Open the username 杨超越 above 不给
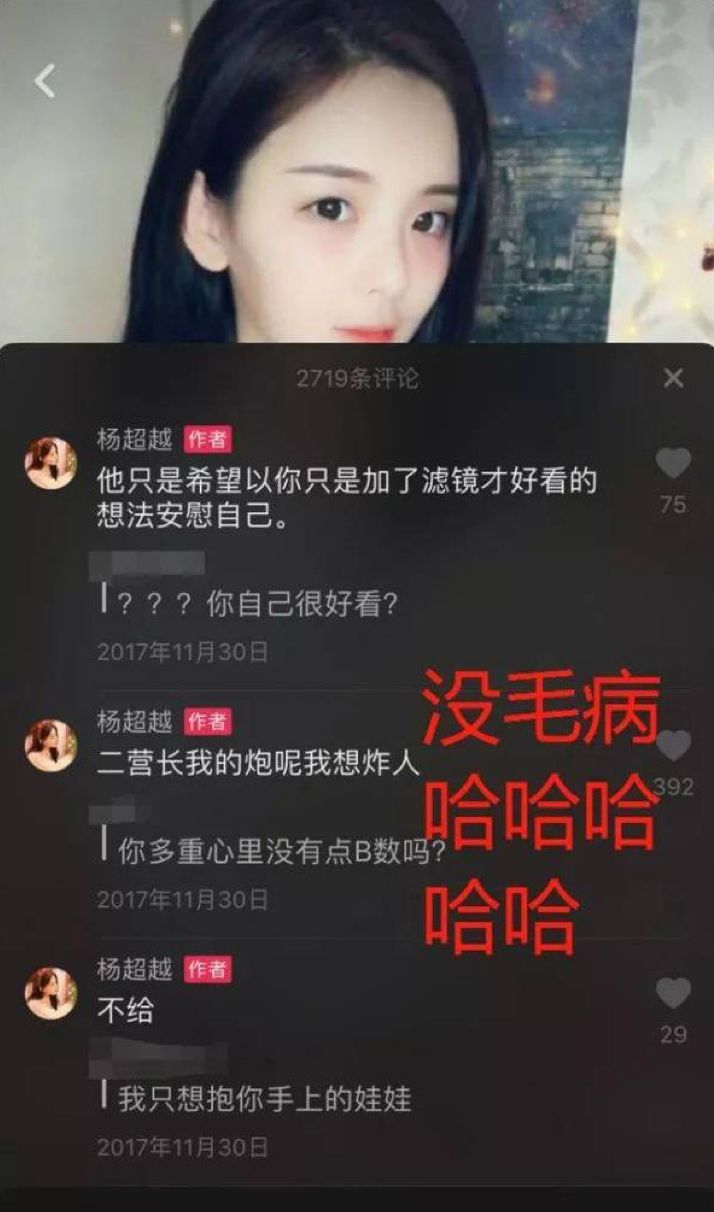Viewport: 714px width, 1212px height. [134, 968]
